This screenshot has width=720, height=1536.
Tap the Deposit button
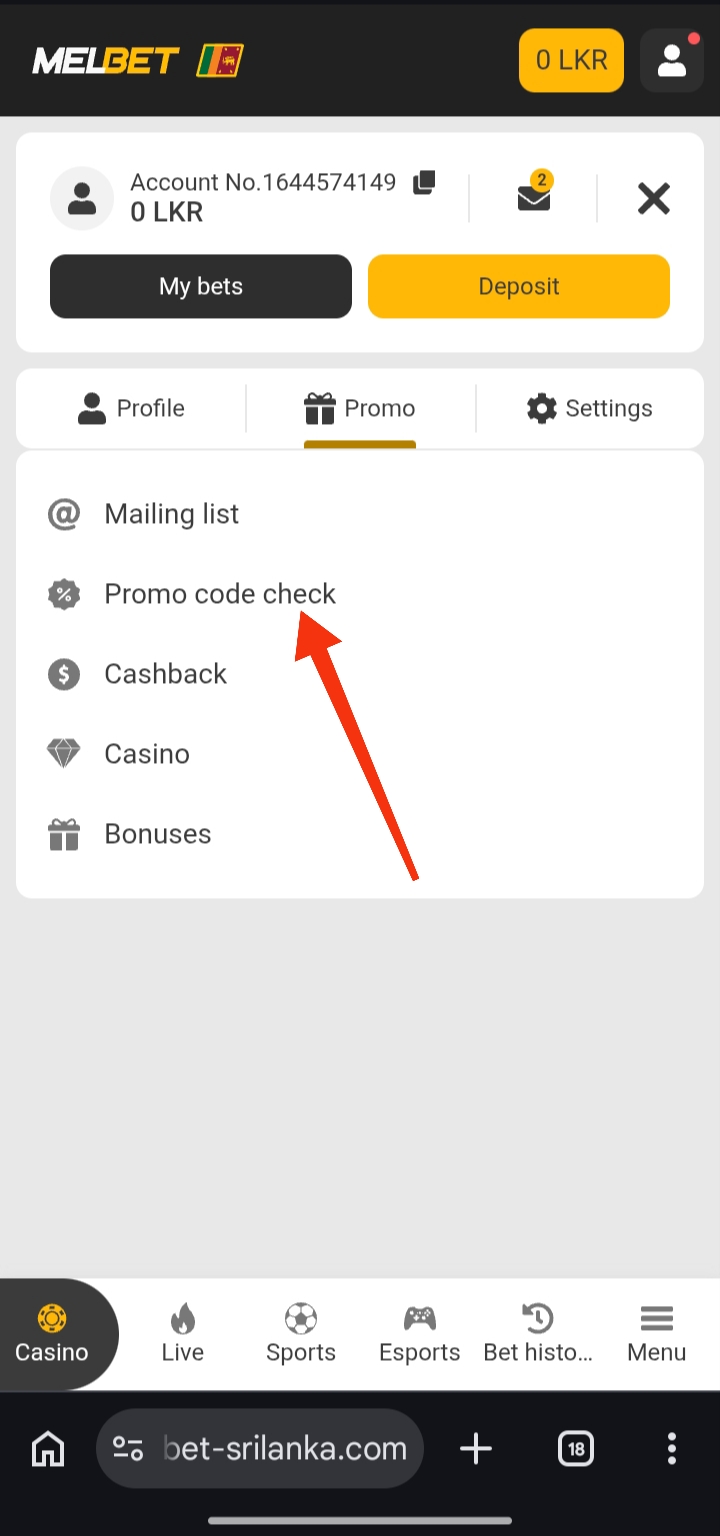point(518,286)
